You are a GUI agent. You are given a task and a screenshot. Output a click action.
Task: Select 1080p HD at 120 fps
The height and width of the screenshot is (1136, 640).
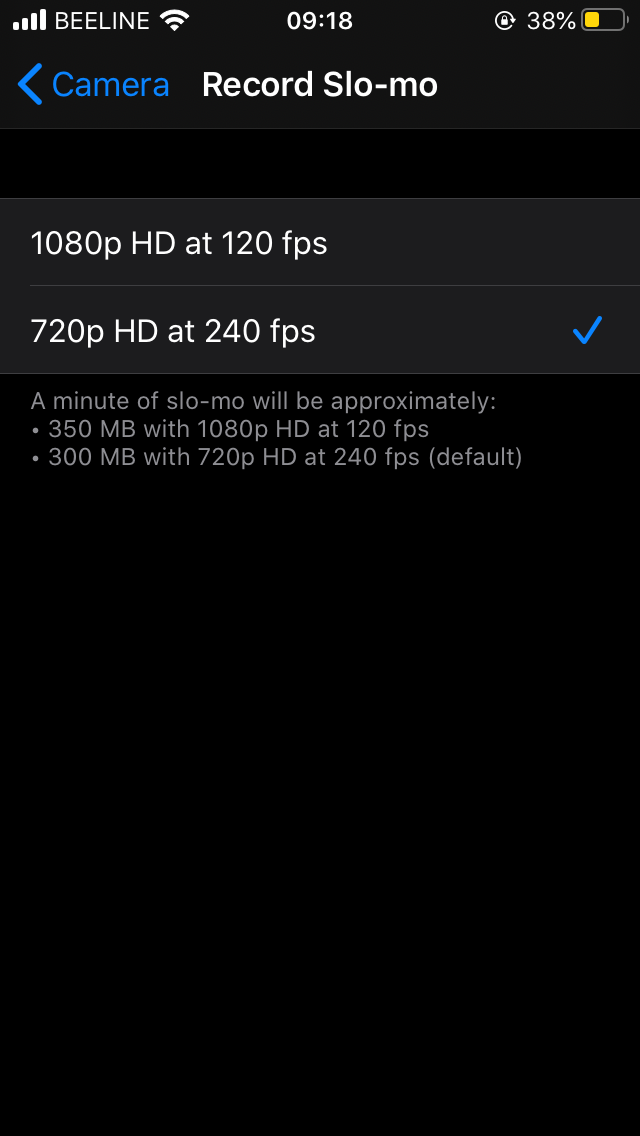click(320, 243)
